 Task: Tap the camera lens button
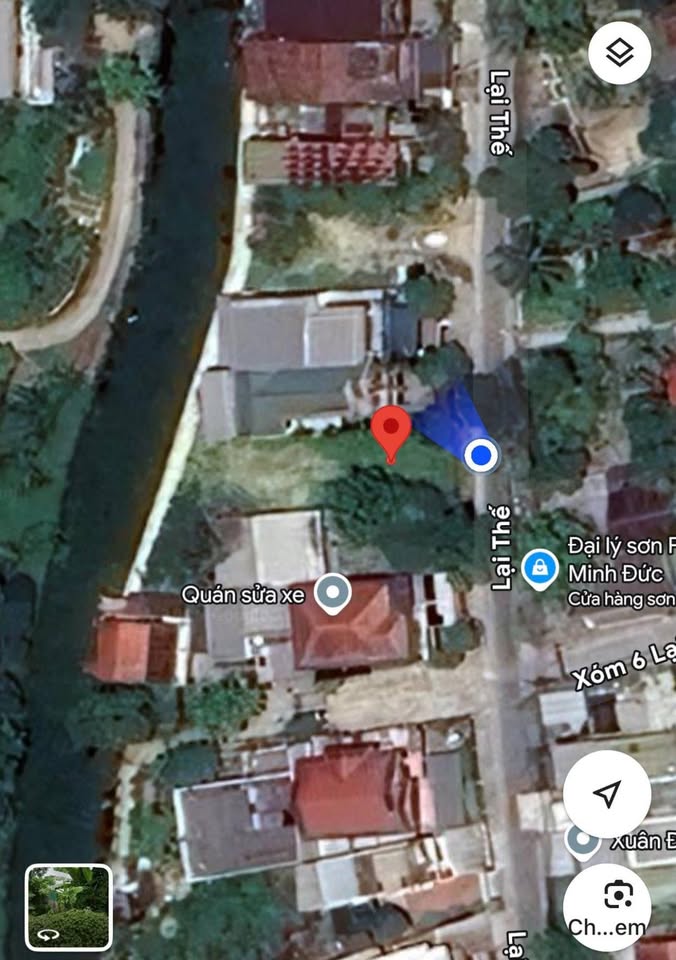pos(606,905)
